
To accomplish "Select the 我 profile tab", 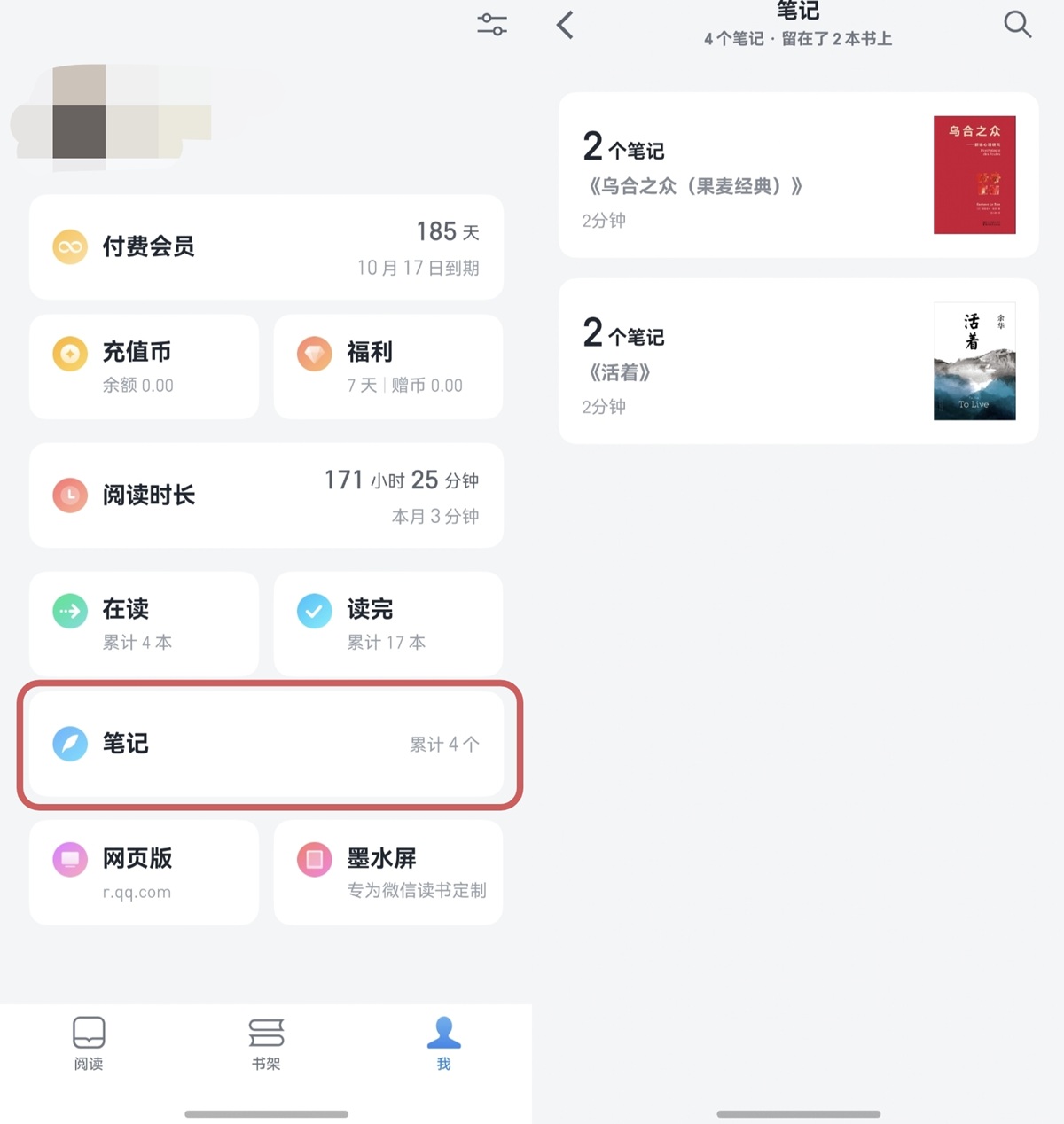I will coord(443,1043).
